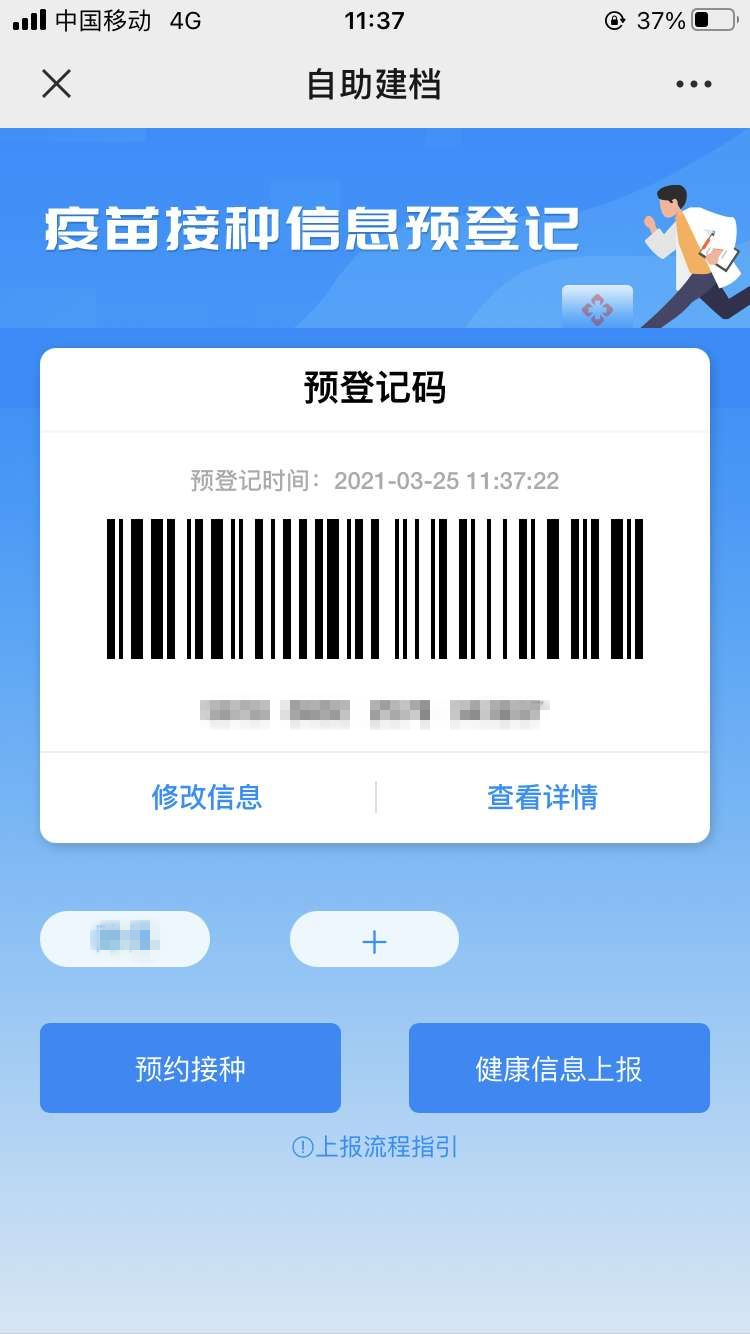Open the 上报流程指引 guide link
Screen dimensions: 750x1334
(x=376, y=1147)
